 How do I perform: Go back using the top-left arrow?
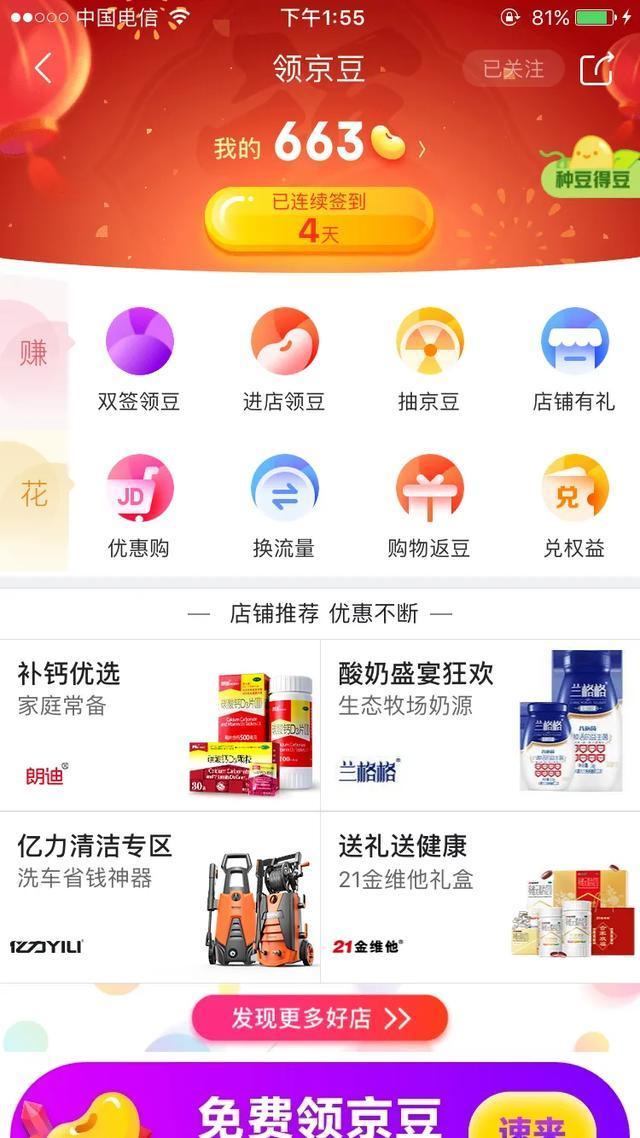tap(42, 69)
